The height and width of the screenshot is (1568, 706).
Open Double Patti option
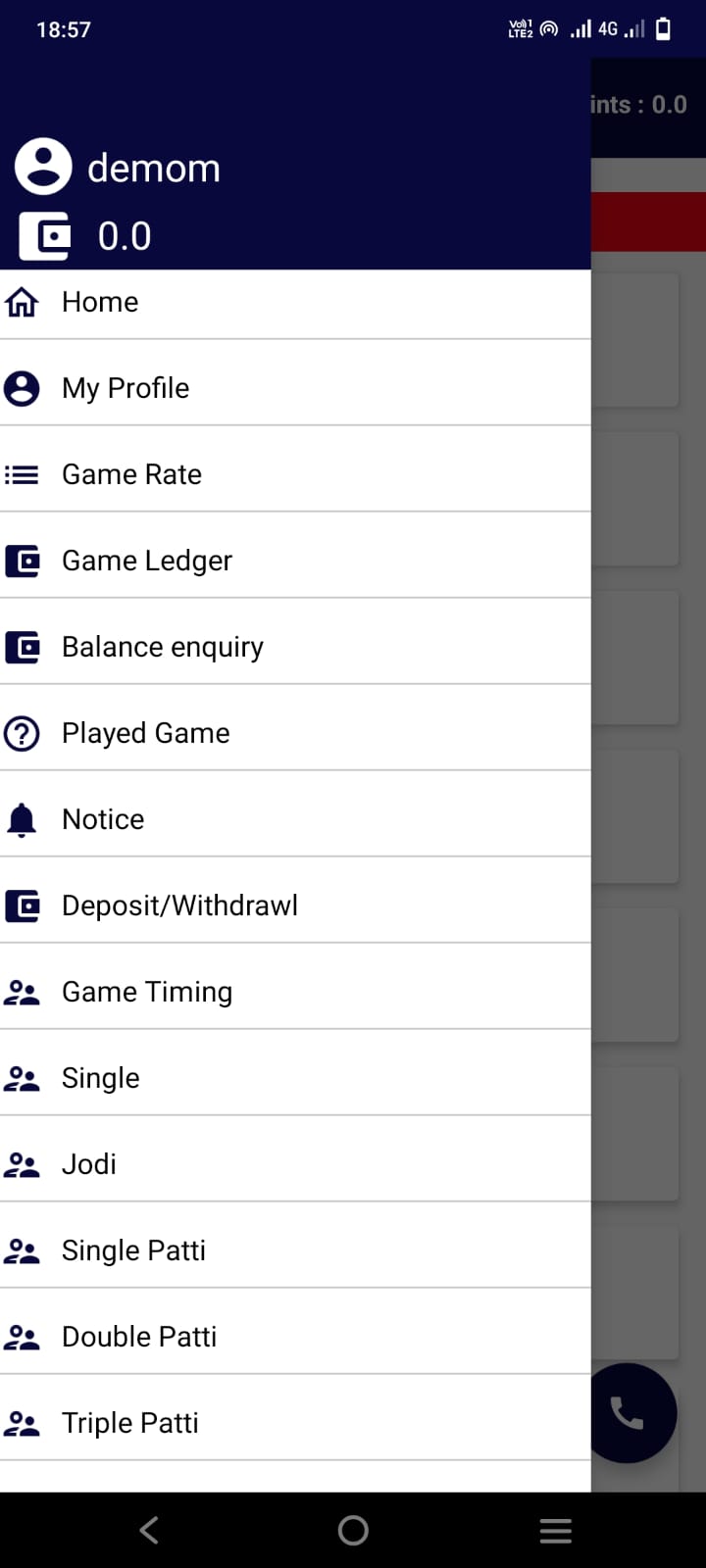tap(139, 1337)
